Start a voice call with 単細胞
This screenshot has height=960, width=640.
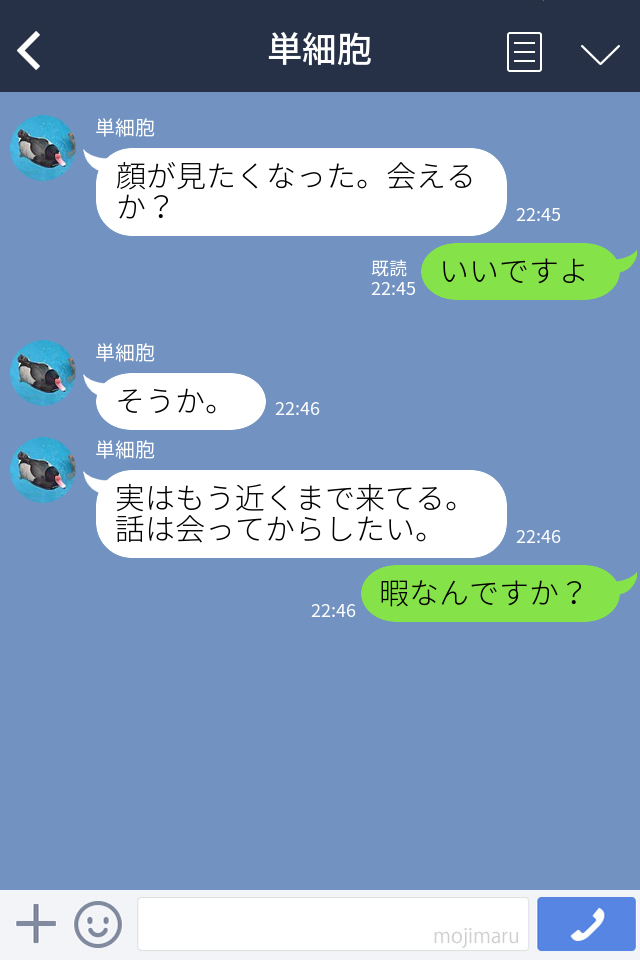586,924
